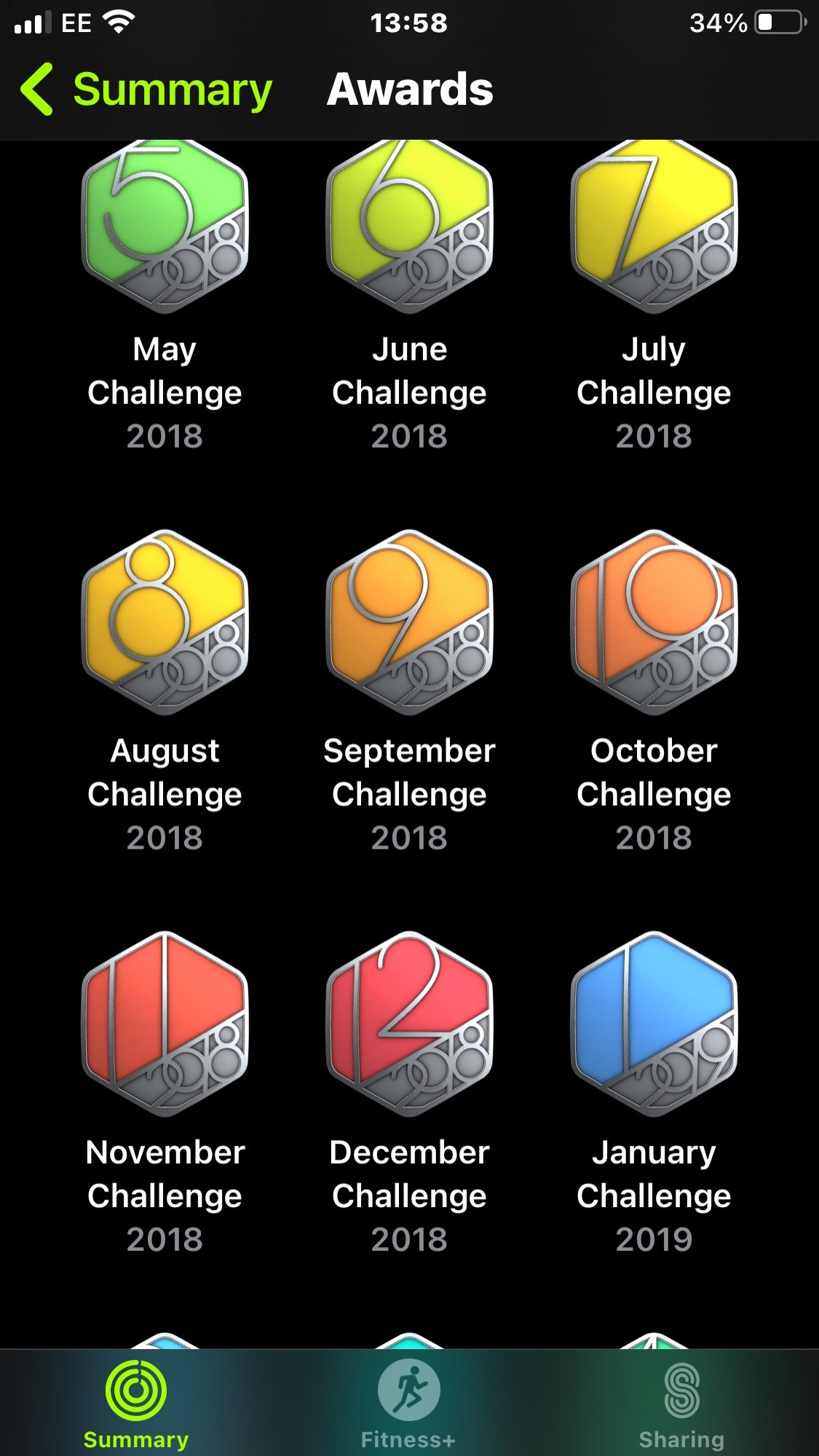Tap the Summary tab in the bottom bar

[136, 1405]
